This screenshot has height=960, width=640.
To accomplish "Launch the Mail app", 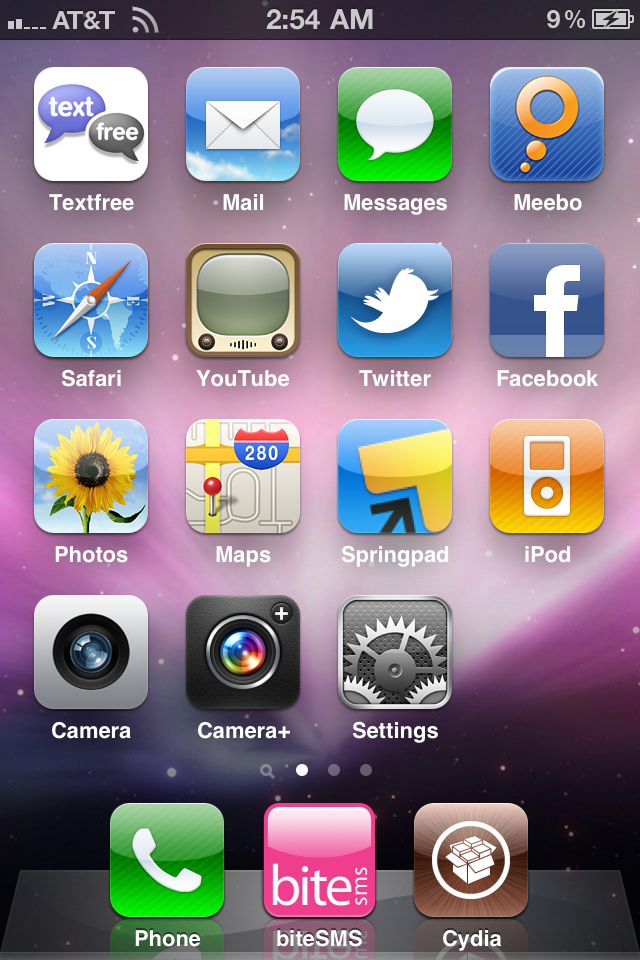I will click(x=243, y=124).
